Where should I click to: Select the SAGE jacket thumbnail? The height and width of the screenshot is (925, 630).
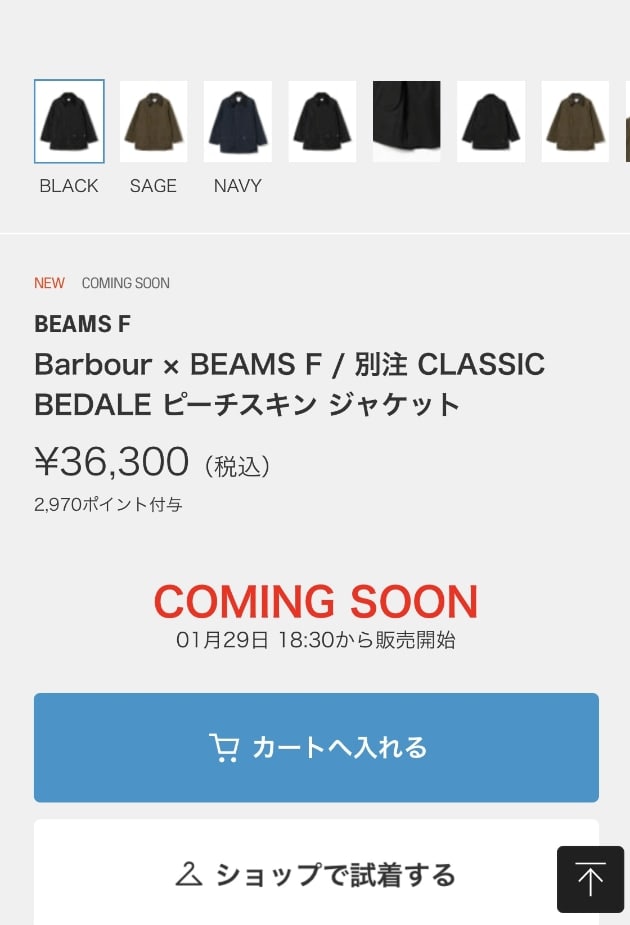point(153,121)
